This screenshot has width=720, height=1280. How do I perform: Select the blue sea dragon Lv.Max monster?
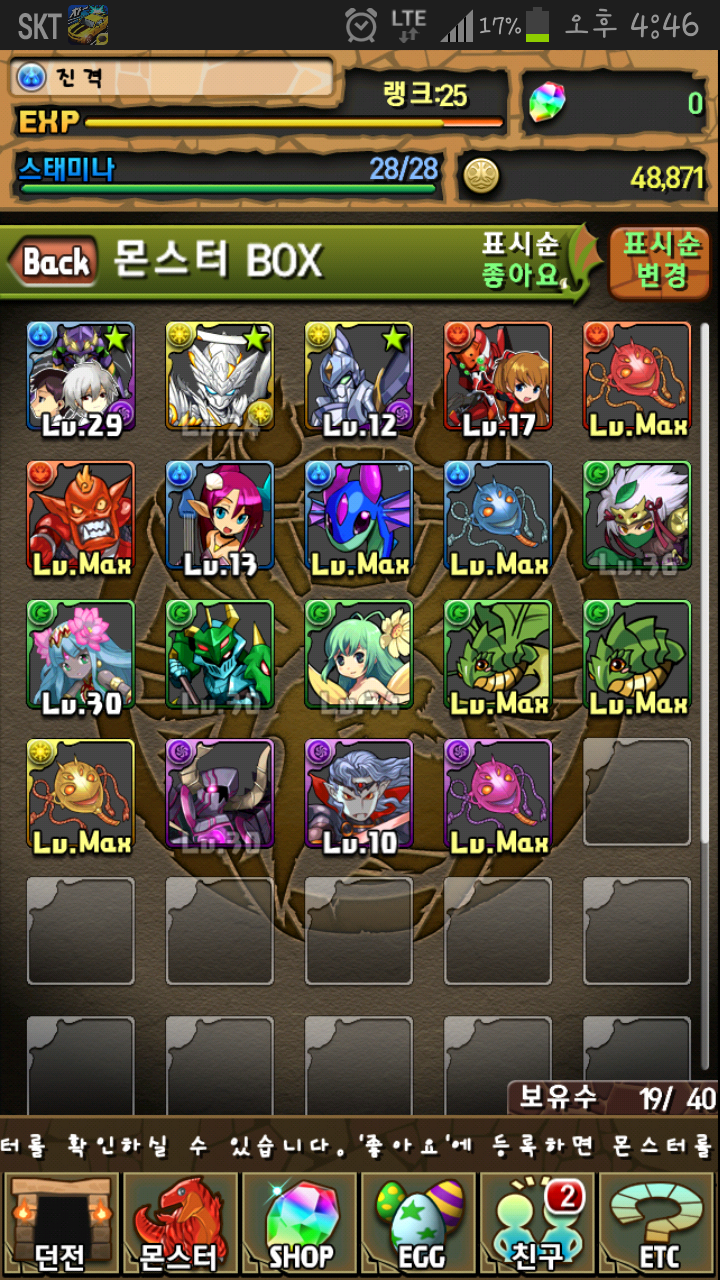[359, 515]
